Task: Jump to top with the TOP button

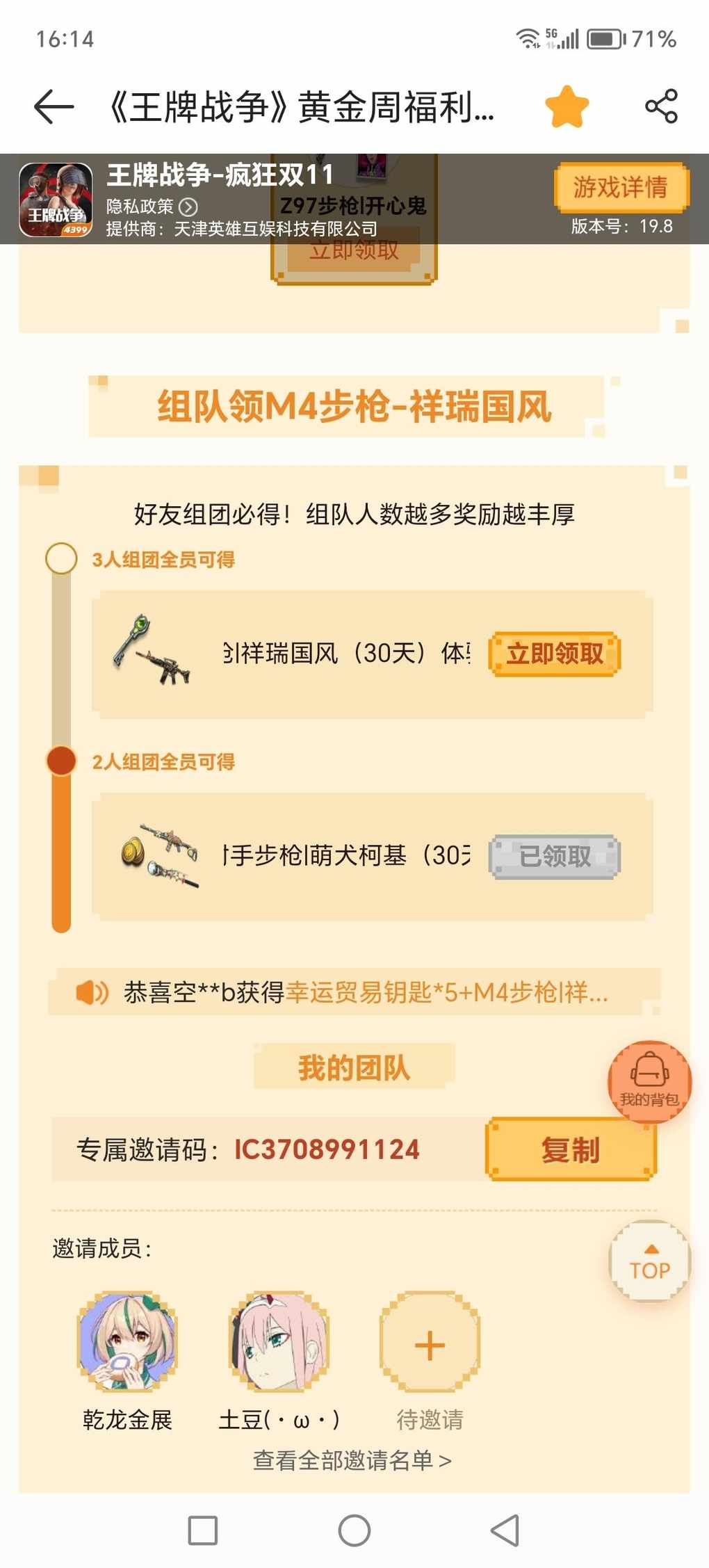Action: click(x=649, y=1262)
